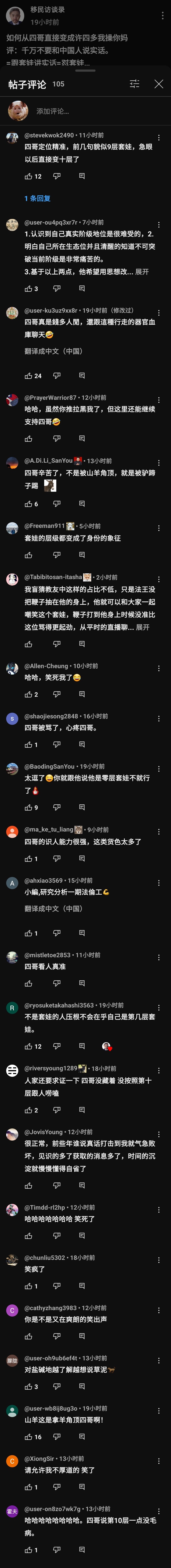Expand the full comment by @user-ou4pq3xr7r
Image resolution: width=171 pixels, height=1568 pixels.
point(142,271)
